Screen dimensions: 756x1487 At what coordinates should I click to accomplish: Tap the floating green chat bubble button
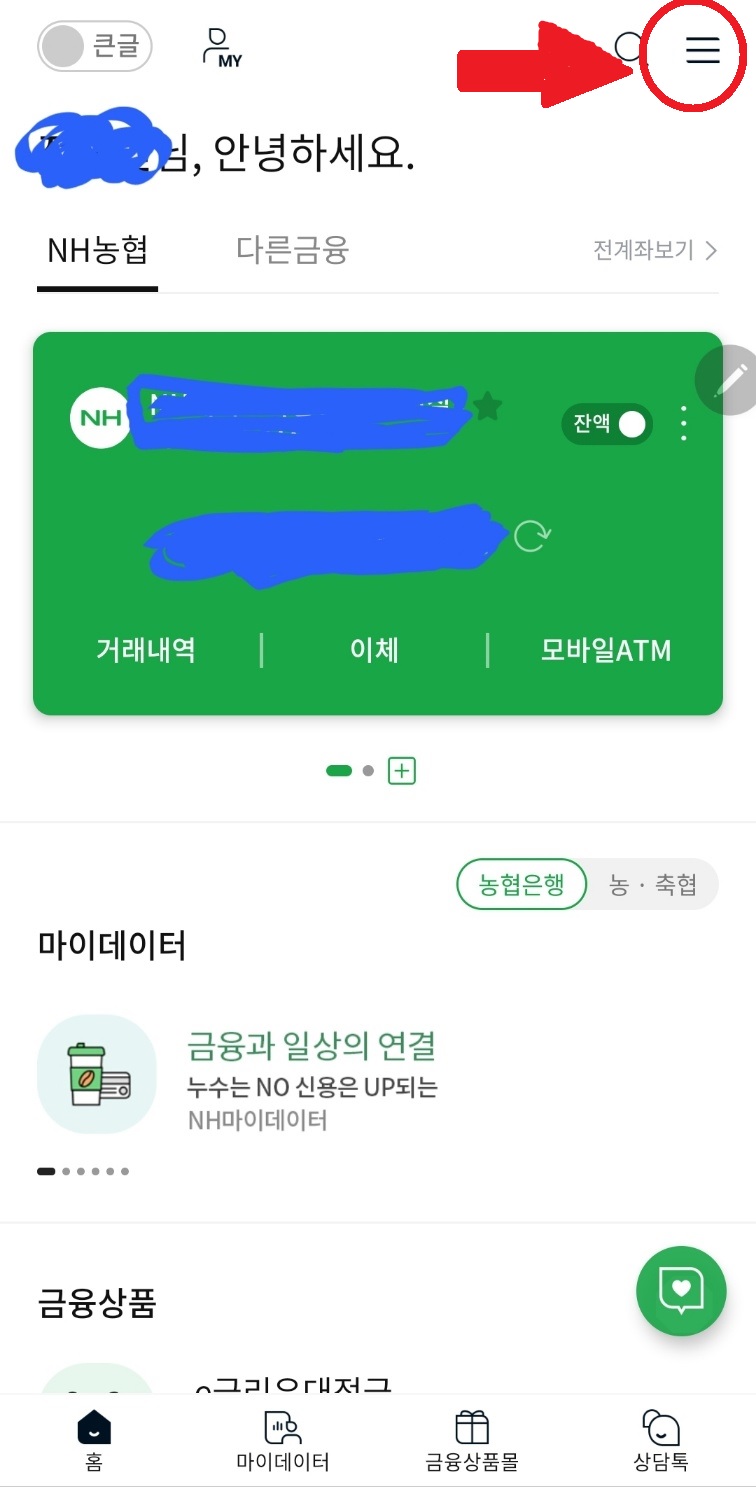point(681,1291)
